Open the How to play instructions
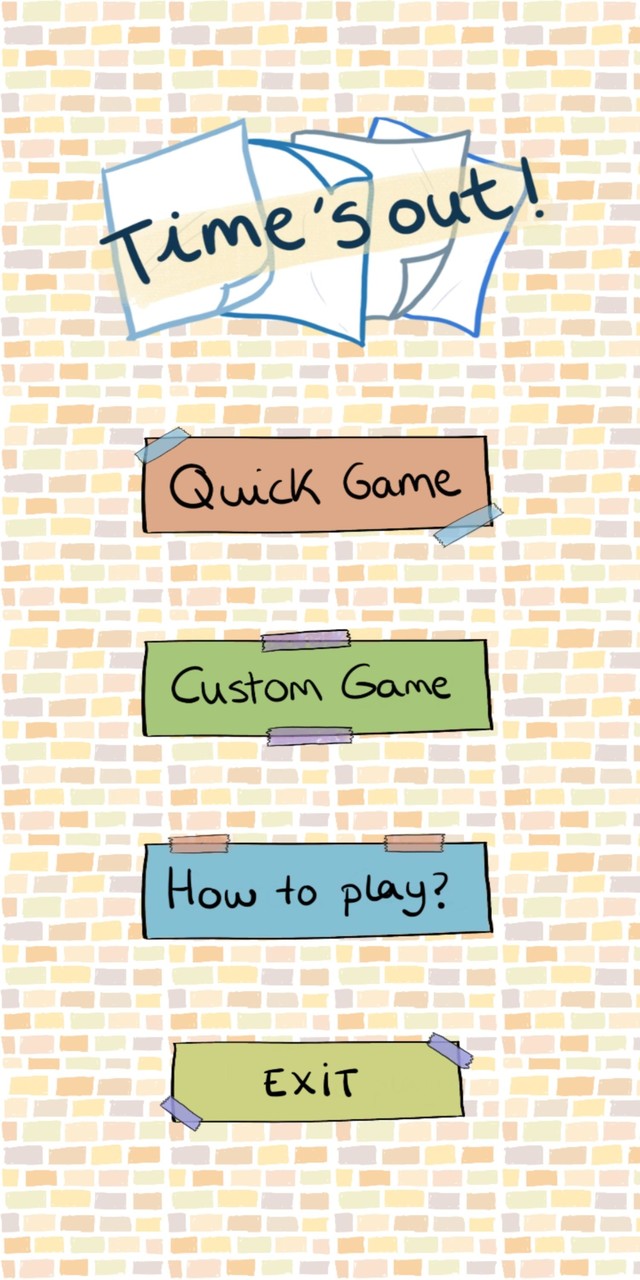Image resolution: width=640 pixels, height=1280 pixels. point(317,890)
